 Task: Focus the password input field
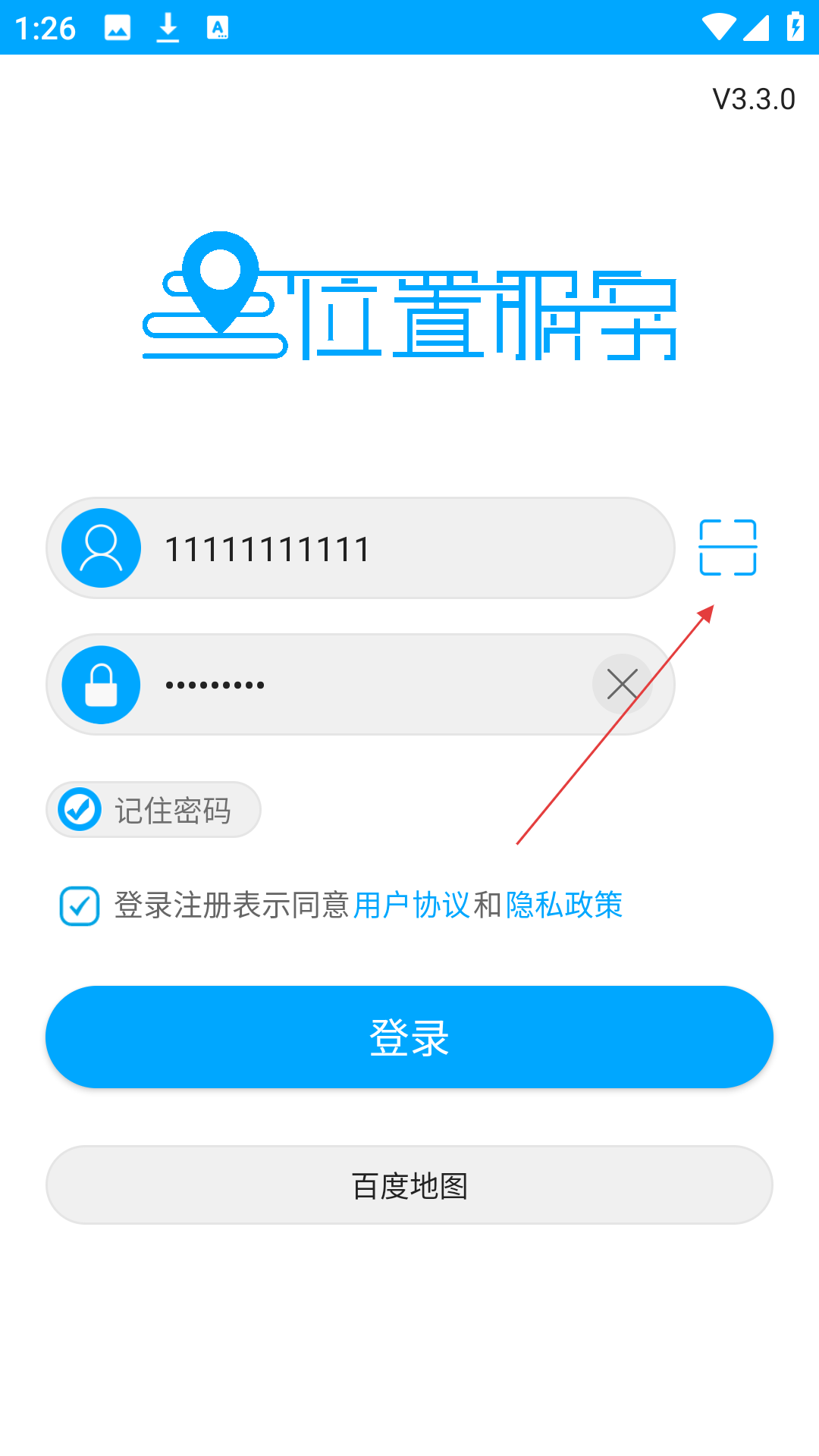361,684
